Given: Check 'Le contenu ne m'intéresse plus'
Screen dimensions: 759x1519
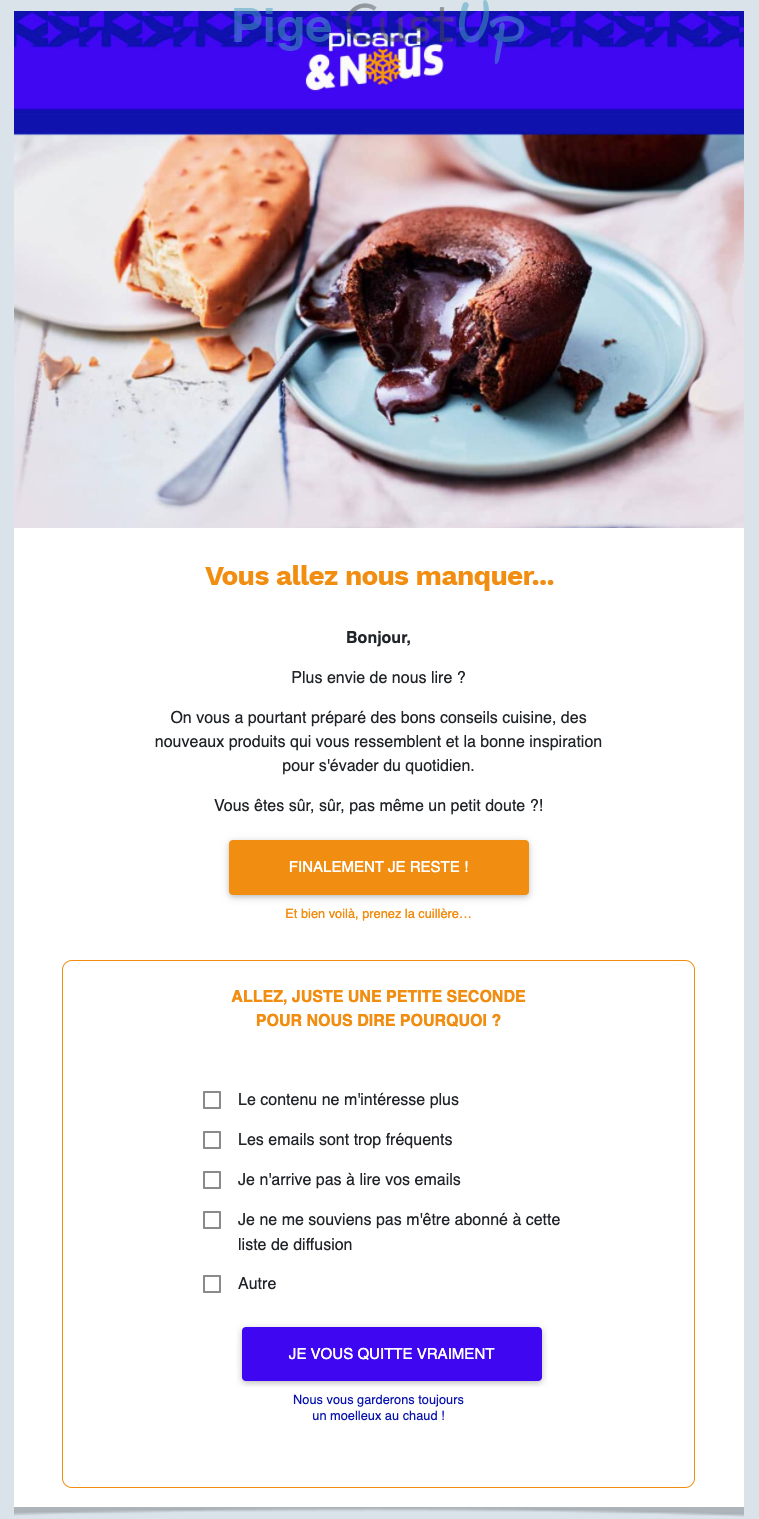Looking at the screenshot, I should tap(211, 1099).
